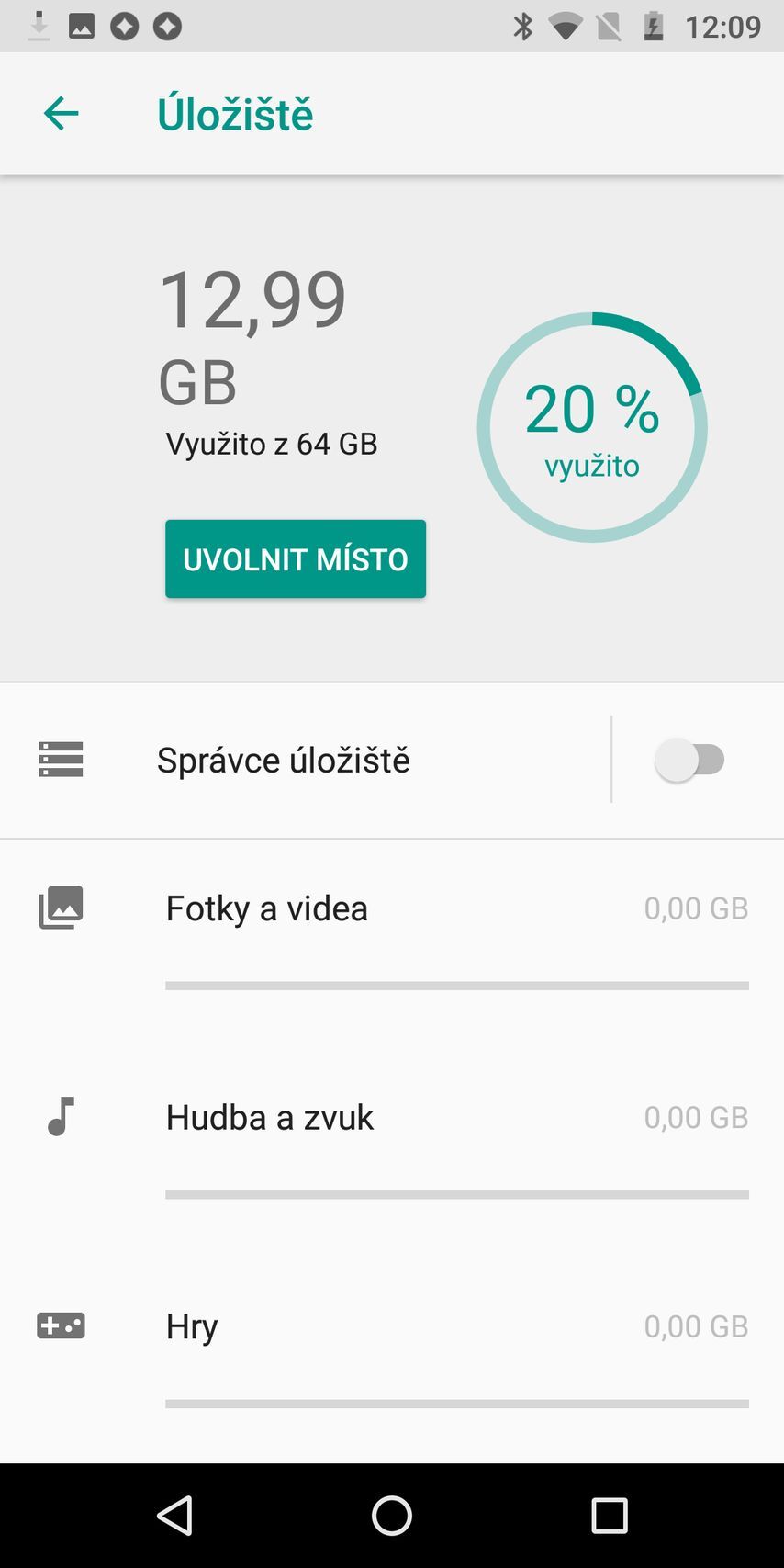Tap the download icon in the status bar
784x1568 pixels.
pyautogui.click(x=39, y=25)
